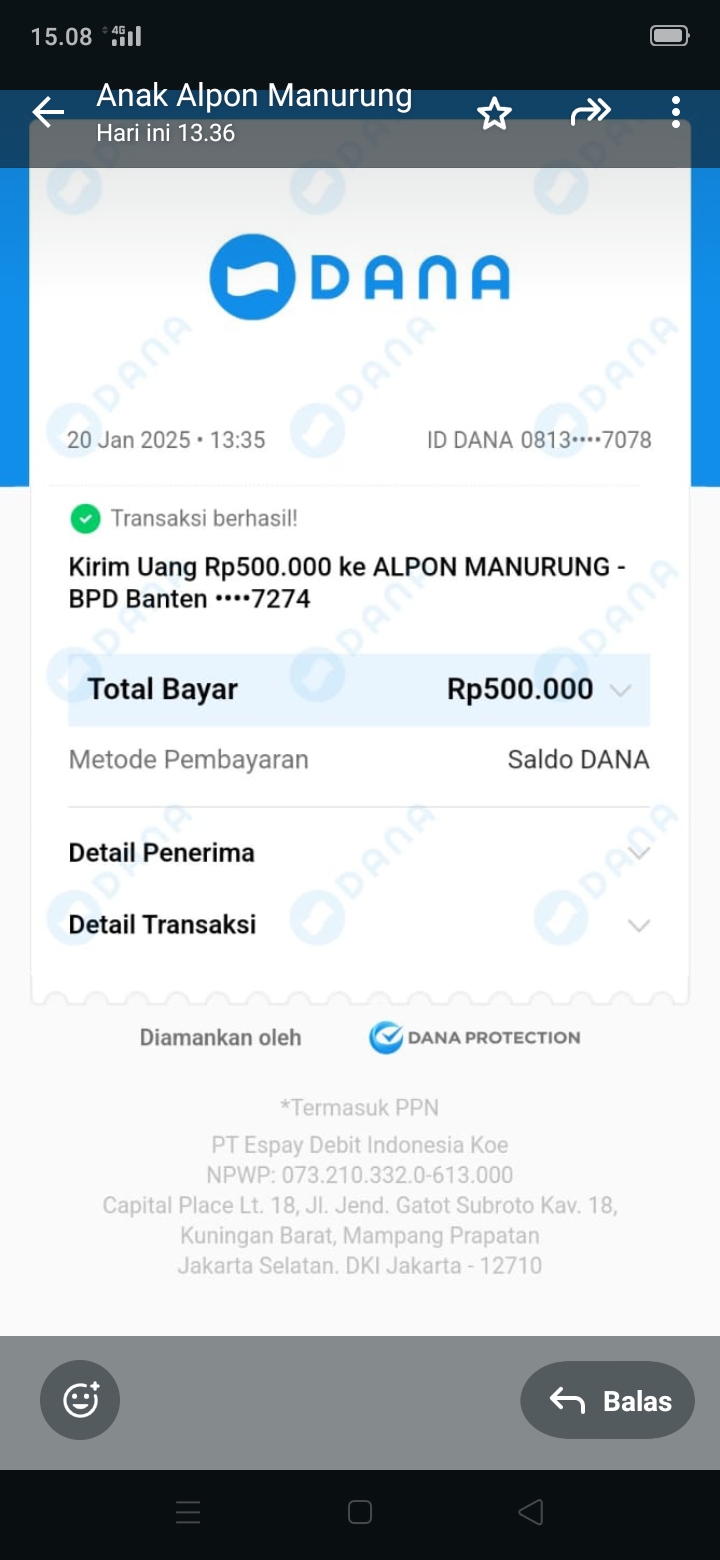Go back from the image viewer
The height and width of the screenshot is (1560, 720).
[x=48, y=112]
